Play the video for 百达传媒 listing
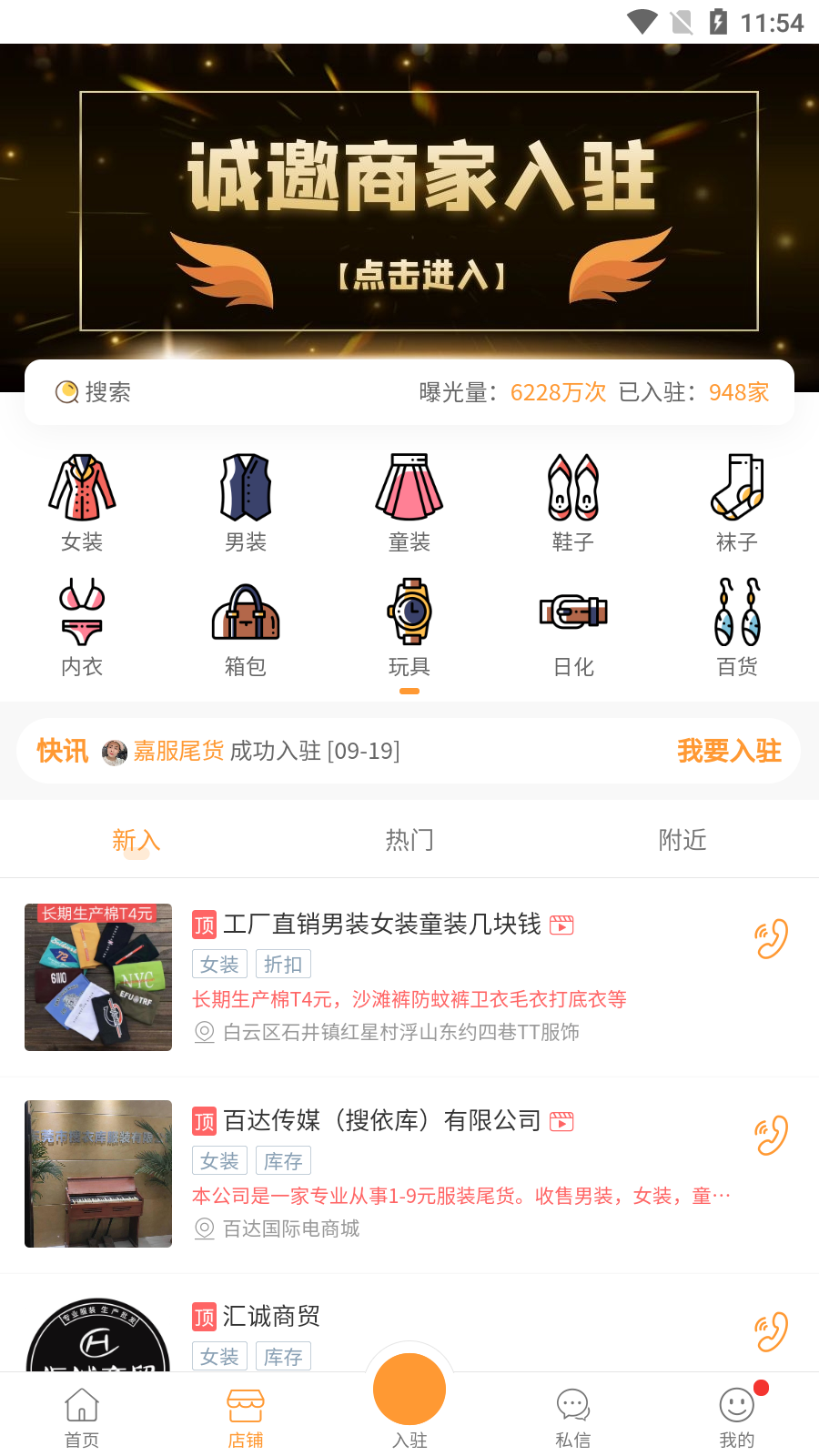The image size is (819, 1456). [x=562, y=1121]
